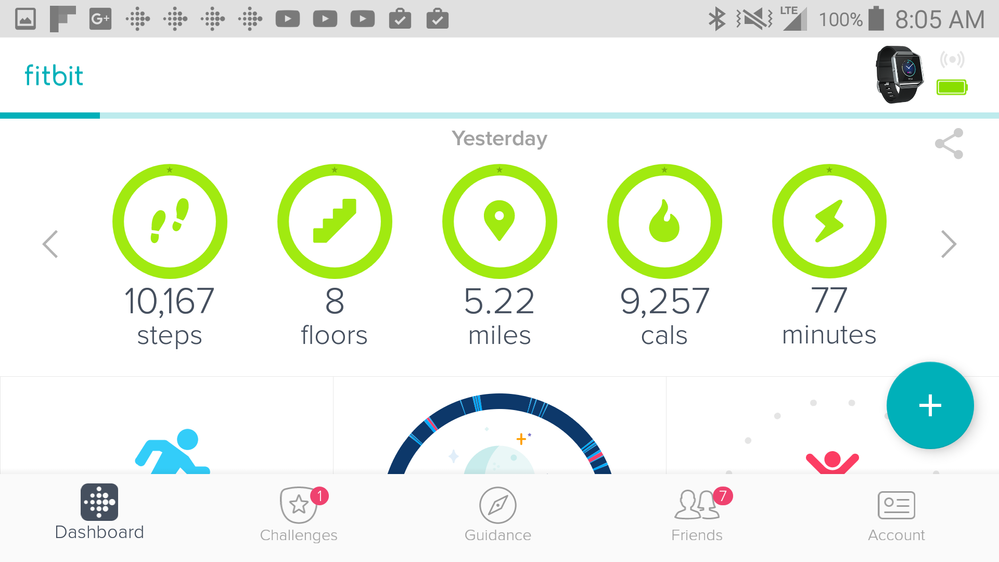Open the Fitbit tracker device icon
999x562 pixels.
900,74
